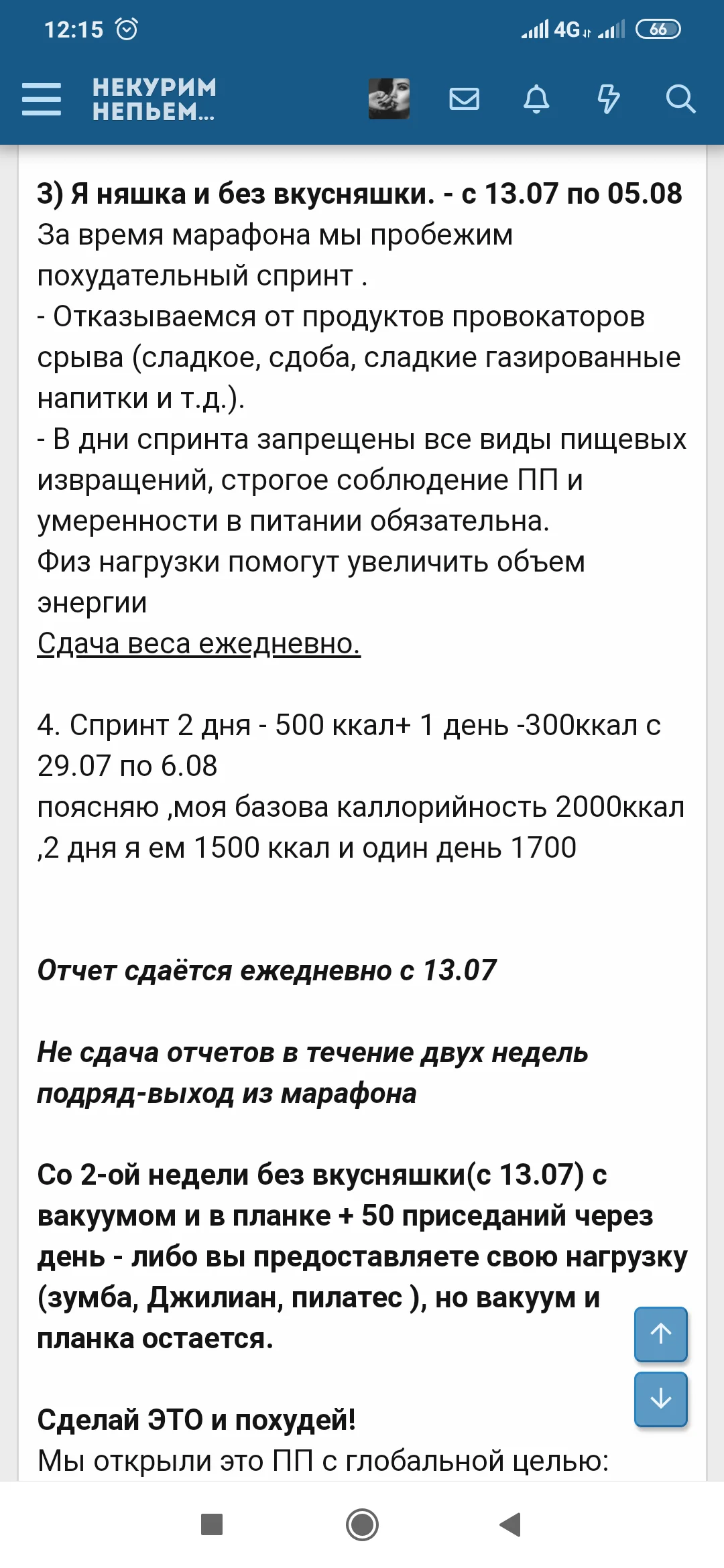724x1568 pixels.
Task: Open the messages envelope icon
Action: tap(465, 99)
